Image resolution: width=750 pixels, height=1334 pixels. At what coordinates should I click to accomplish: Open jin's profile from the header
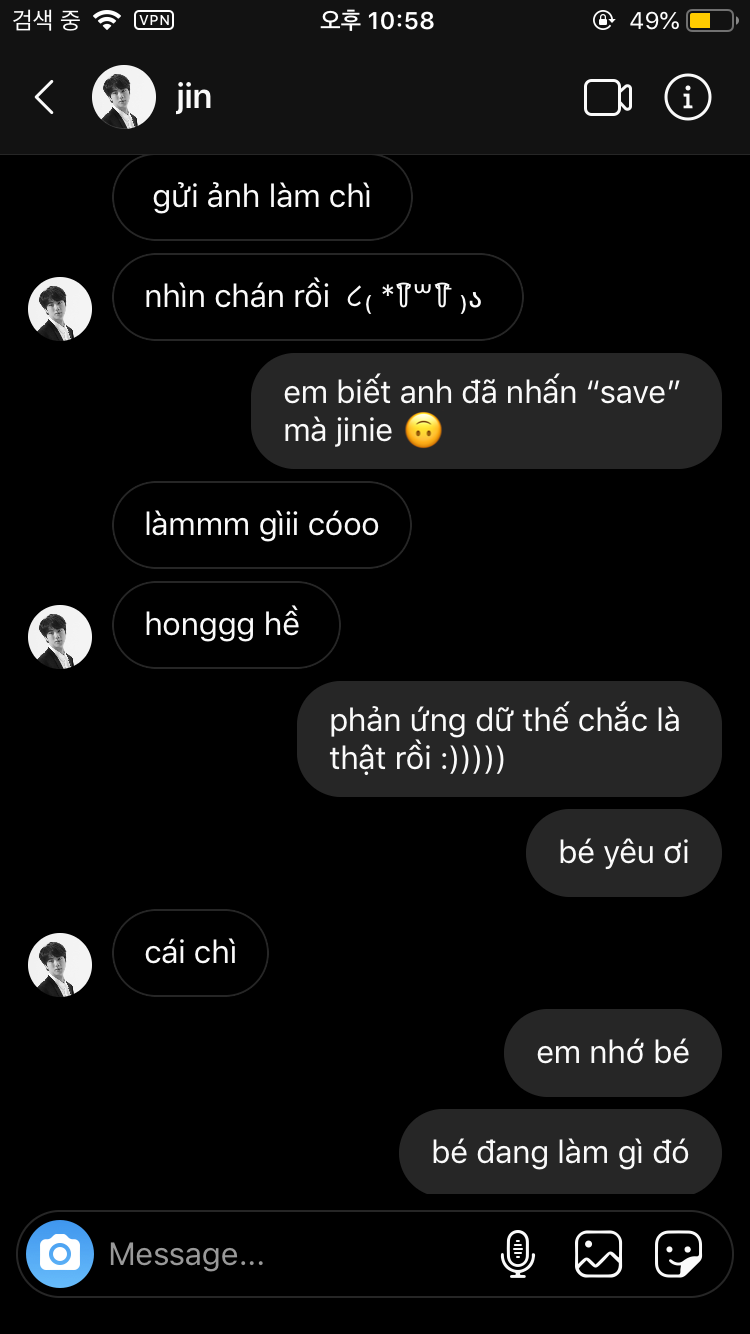[x=152, y=97]
